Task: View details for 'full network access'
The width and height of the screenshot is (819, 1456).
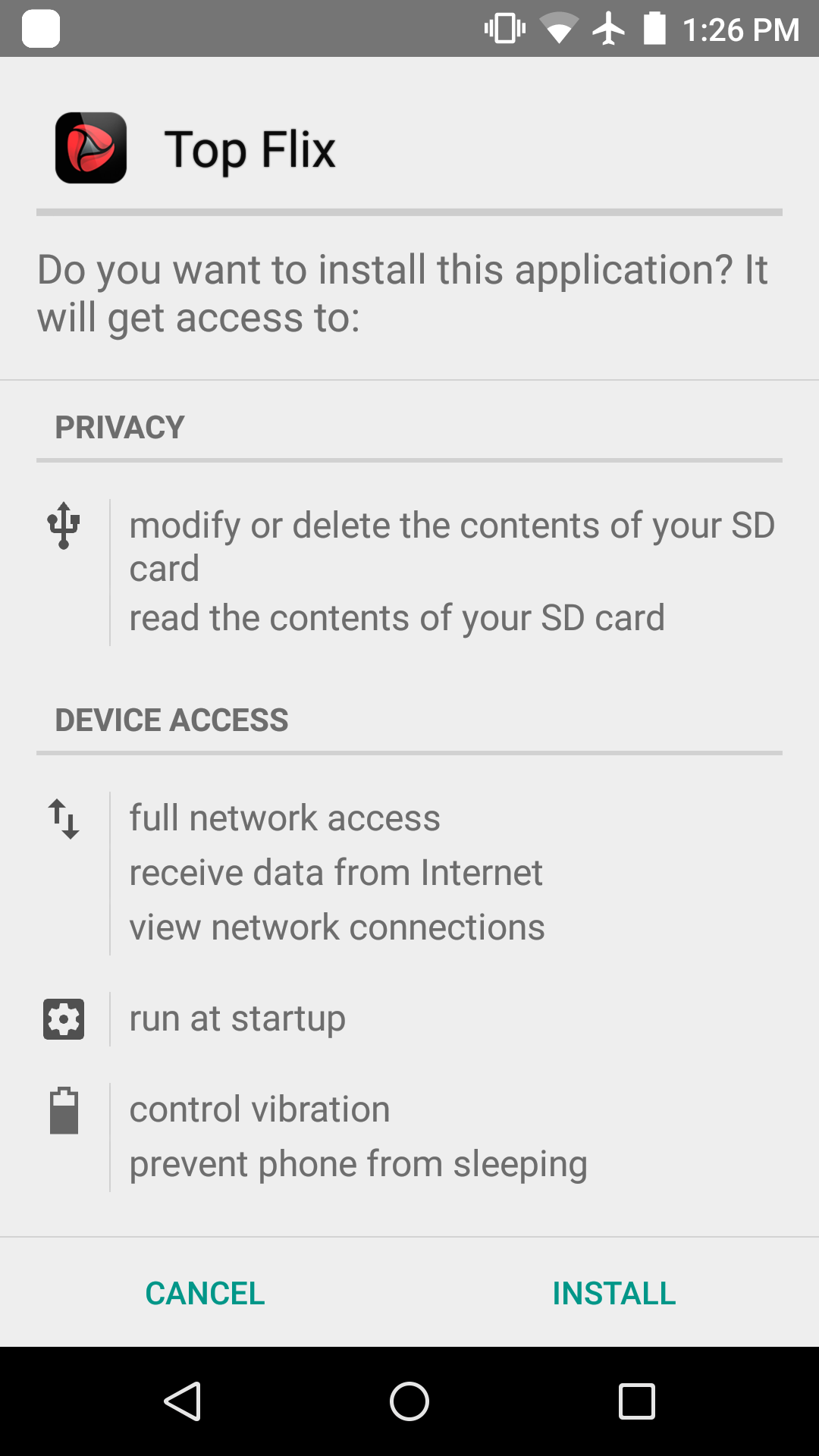Action: (284, 818)
